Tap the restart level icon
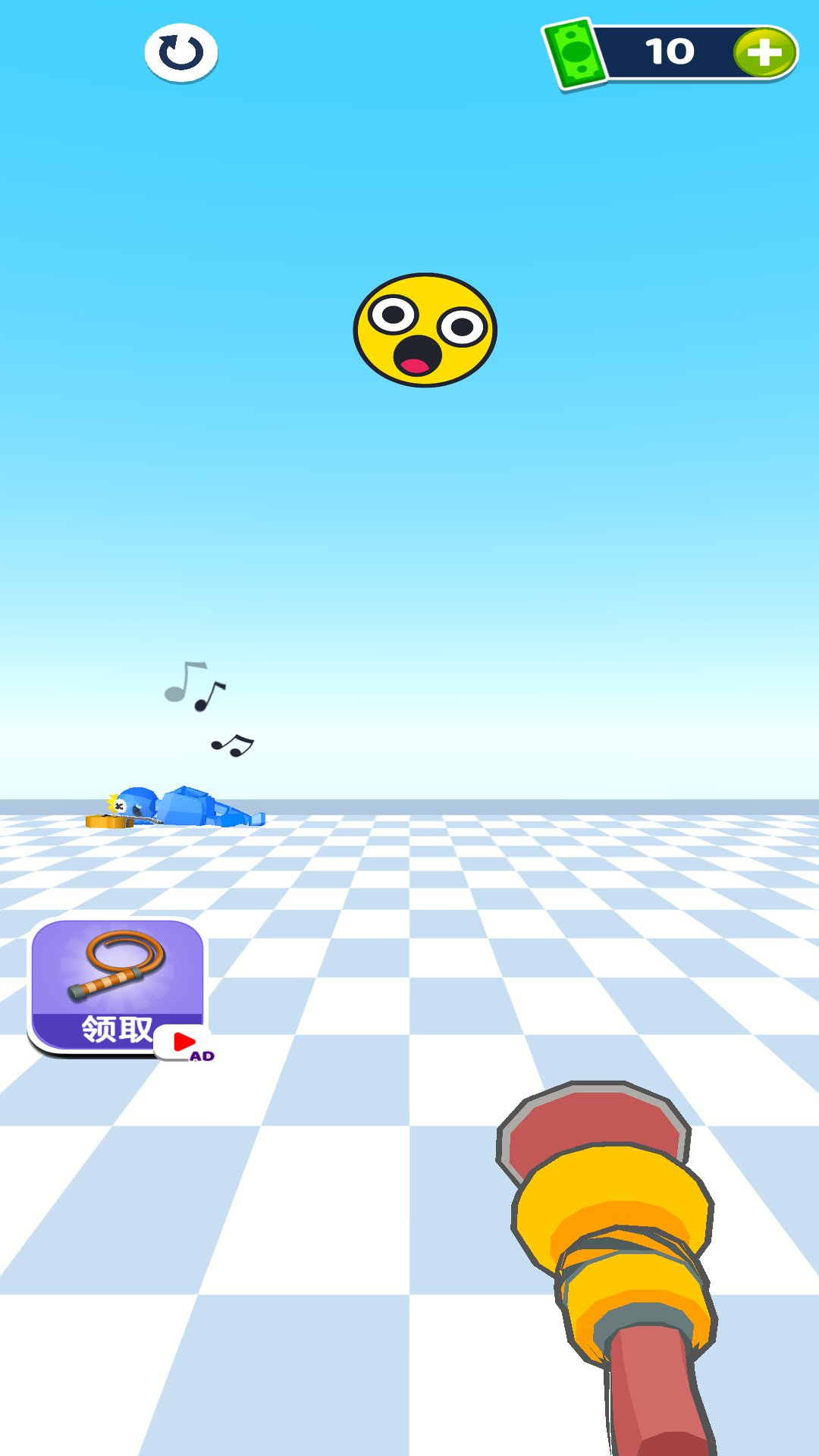Image resolution: width=819 pixels, height=1456 pixels. 181,53
